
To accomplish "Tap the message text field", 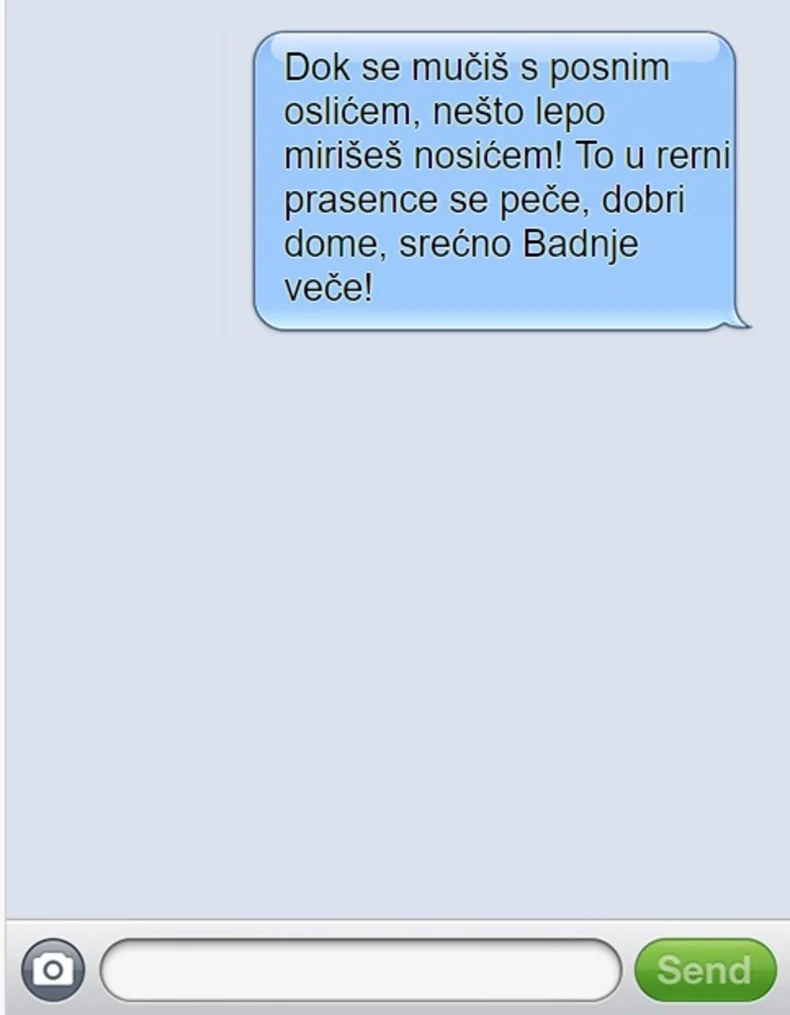I will (361, 969).
